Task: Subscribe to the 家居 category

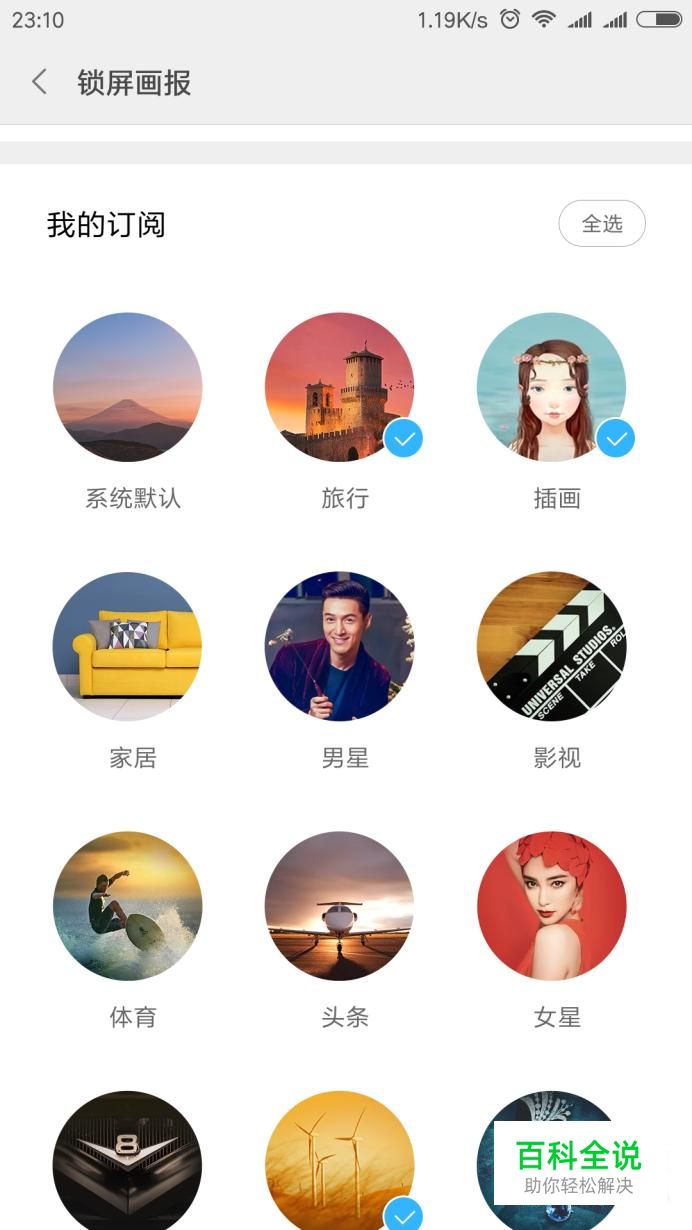Action: [128, 646]
